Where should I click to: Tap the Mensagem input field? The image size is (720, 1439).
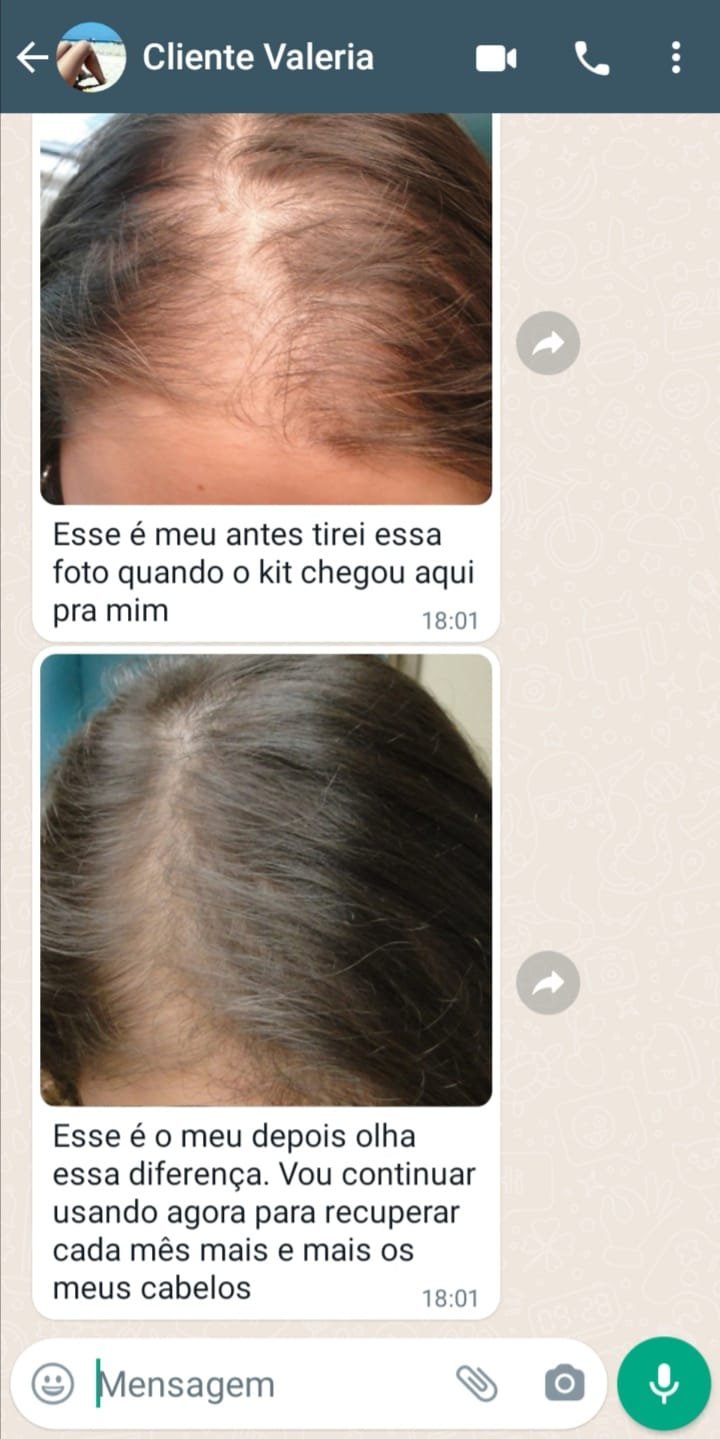(x=250, y=1384)
